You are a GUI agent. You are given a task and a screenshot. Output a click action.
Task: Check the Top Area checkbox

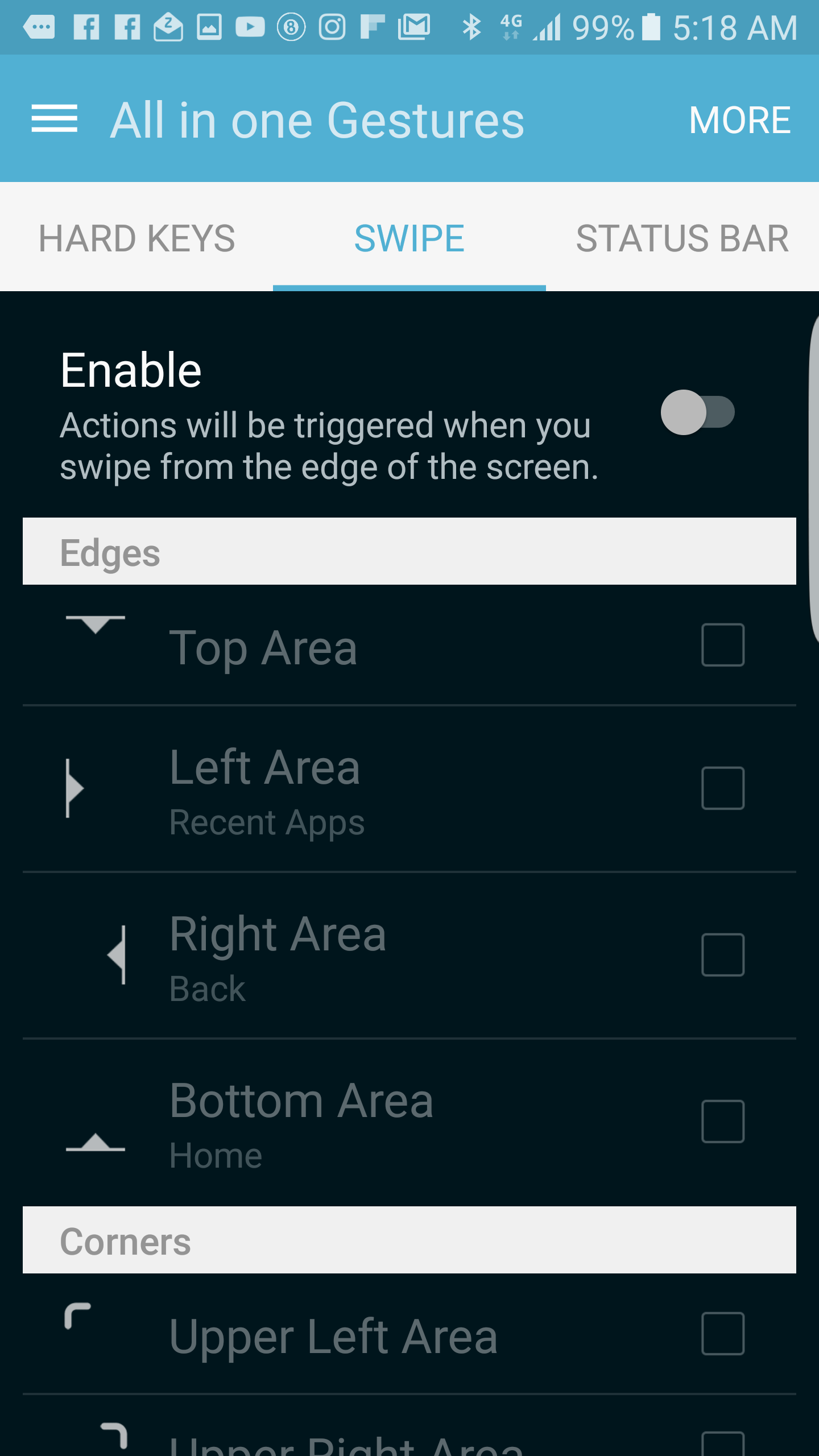tap(722, 645)
